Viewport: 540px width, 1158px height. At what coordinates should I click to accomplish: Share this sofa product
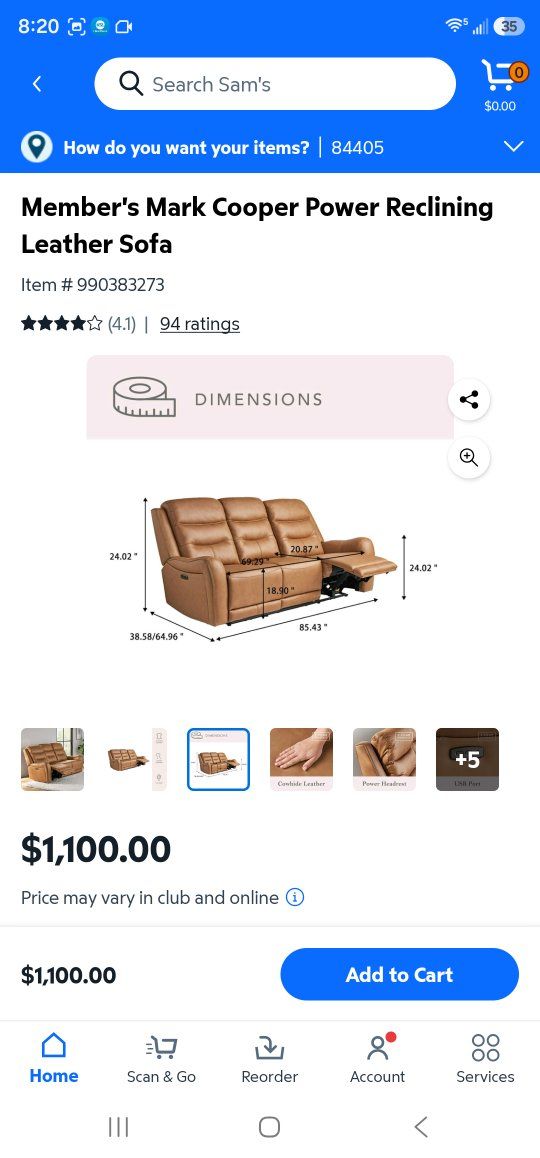coord(468,400)
